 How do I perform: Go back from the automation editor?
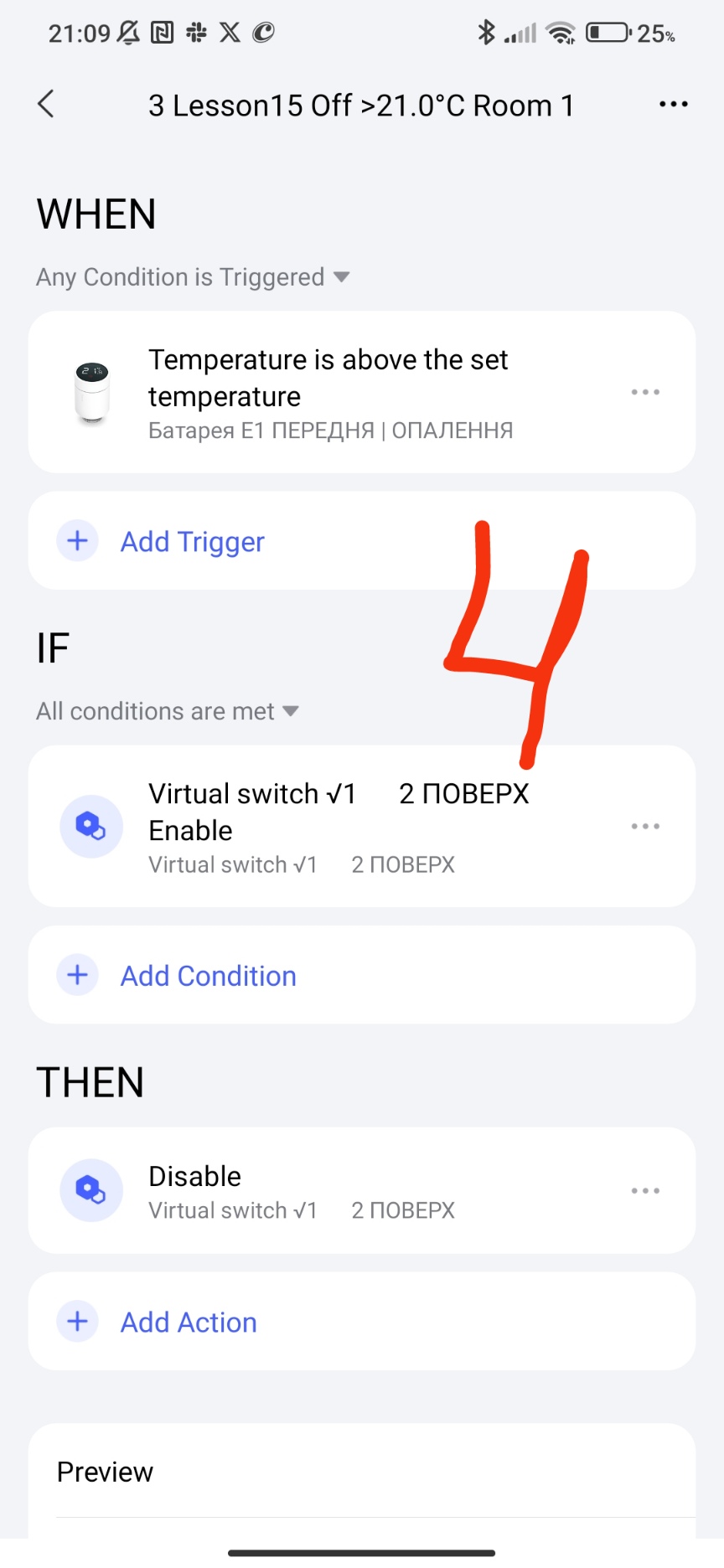[46, 105]
